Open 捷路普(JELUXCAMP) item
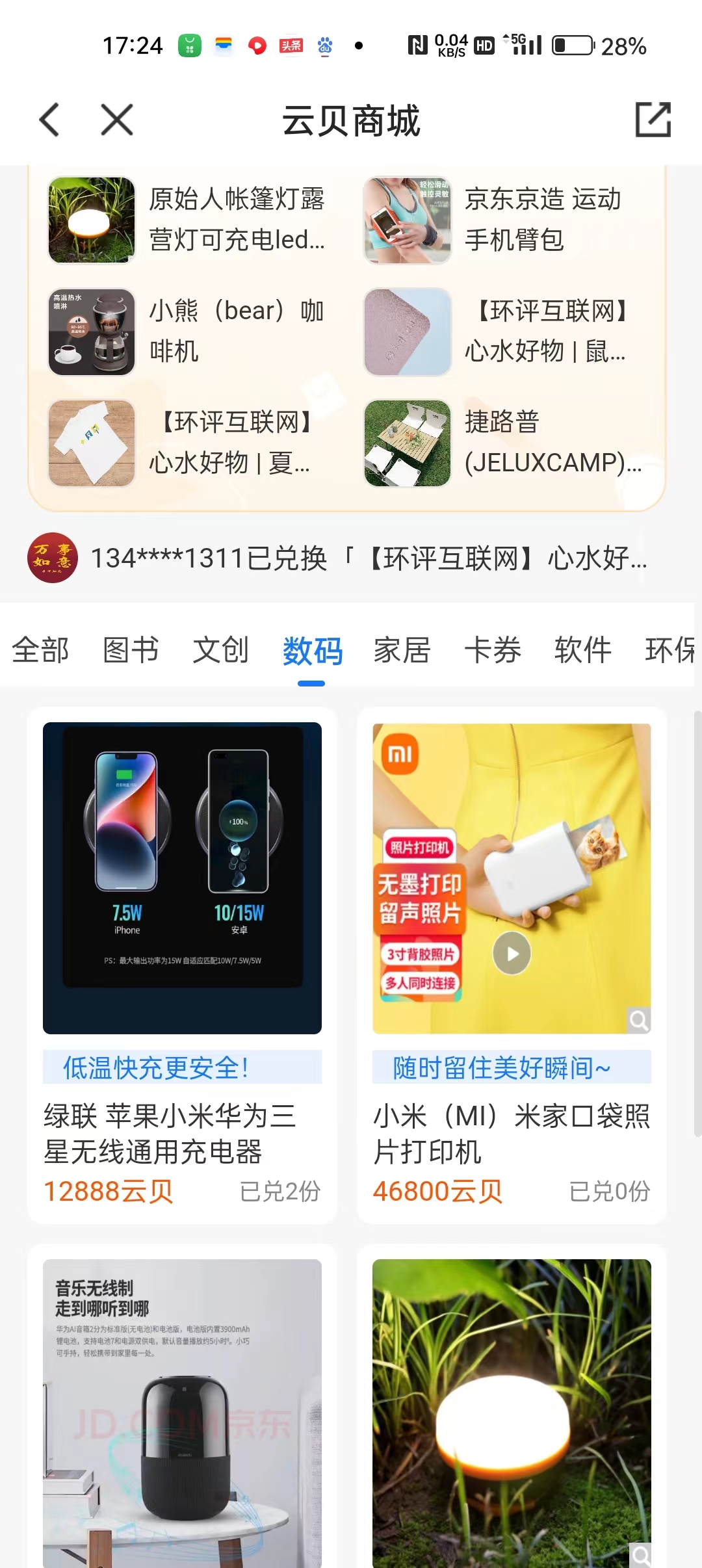Screen dimensions: 702x1568 pos(504,443)
